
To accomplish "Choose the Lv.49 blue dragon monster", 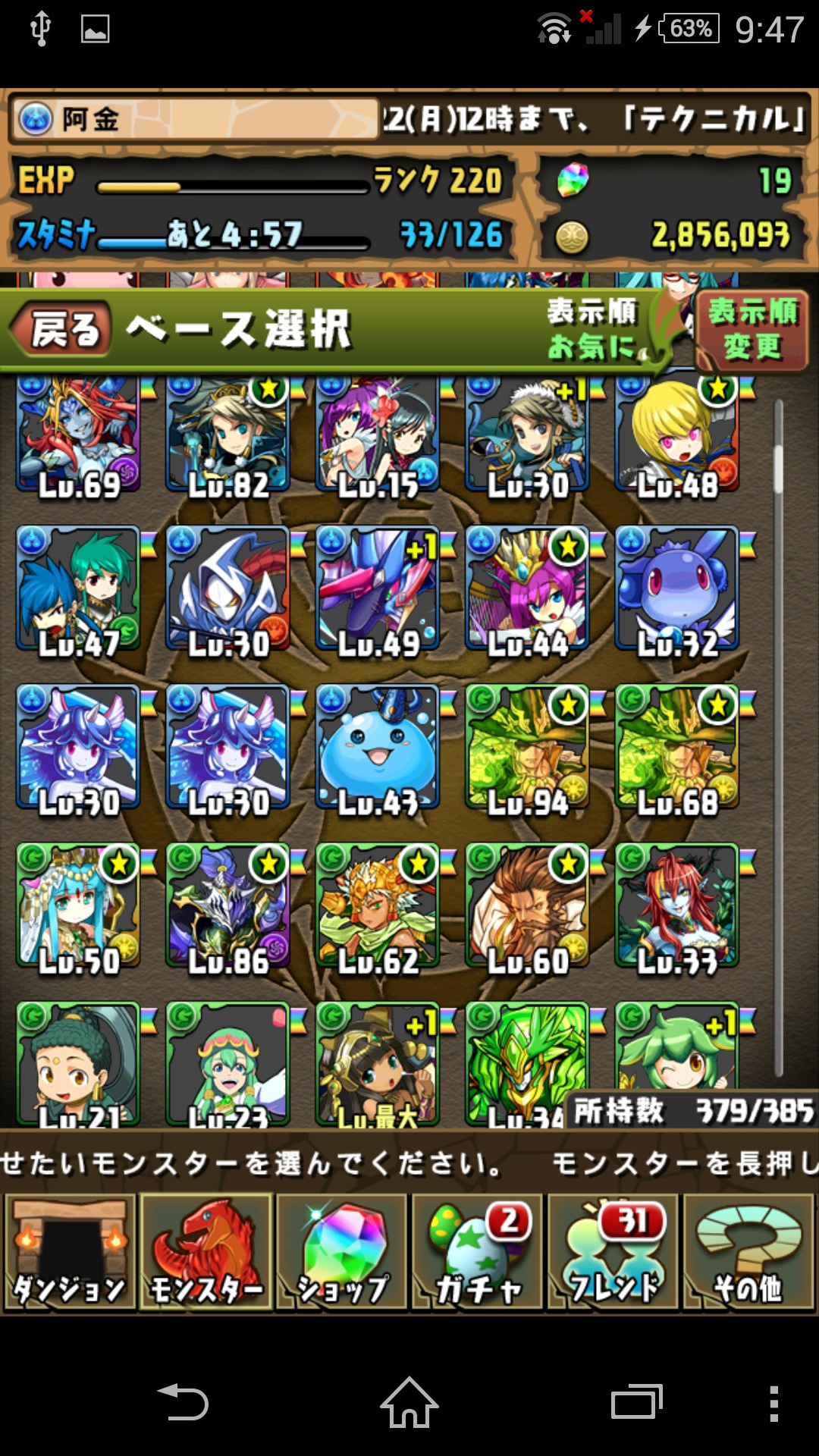I will click(378, 589).
